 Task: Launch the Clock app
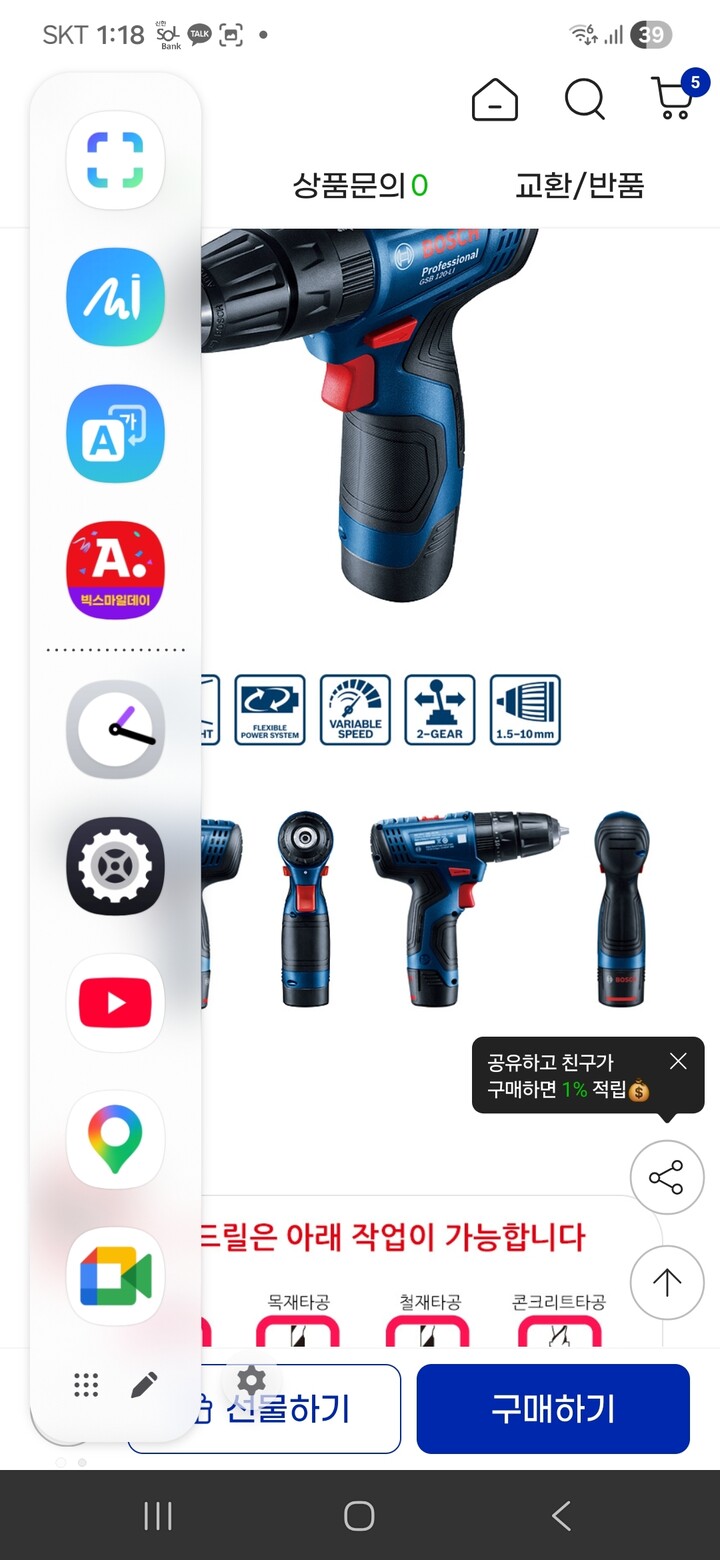point(115,729)
